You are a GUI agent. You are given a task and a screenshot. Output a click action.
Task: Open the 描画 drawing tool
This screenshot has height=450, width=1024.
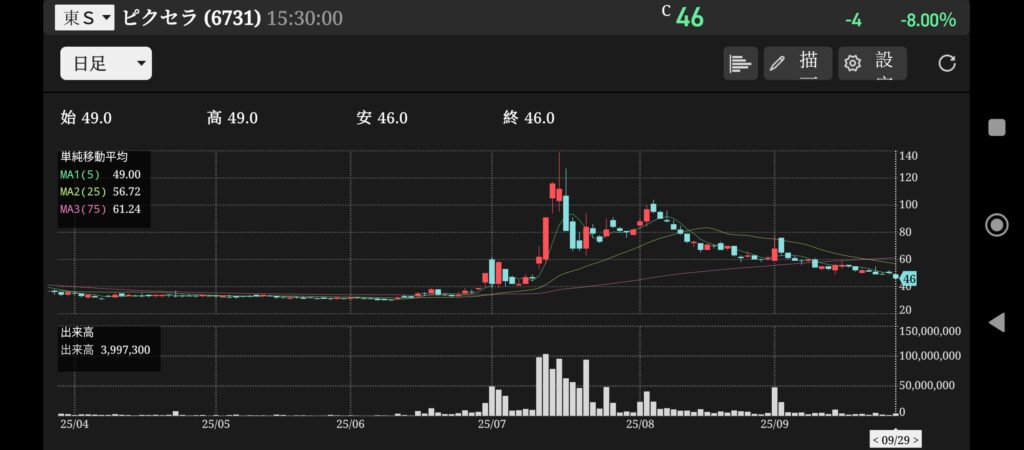point(796,63)
